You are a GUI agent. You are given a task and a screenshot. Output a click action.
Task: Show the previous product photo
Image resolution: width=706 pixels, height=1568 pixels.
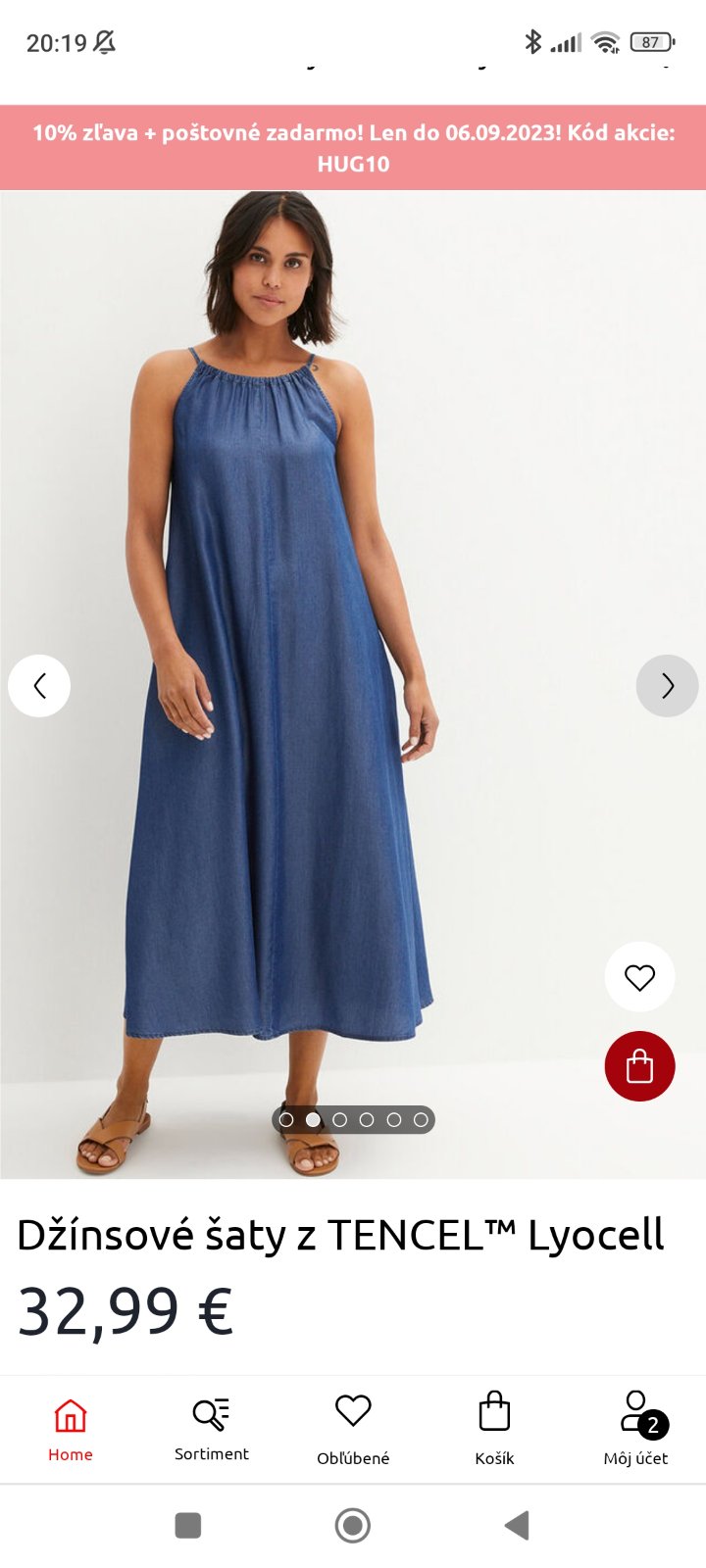[x=39, y=686]
